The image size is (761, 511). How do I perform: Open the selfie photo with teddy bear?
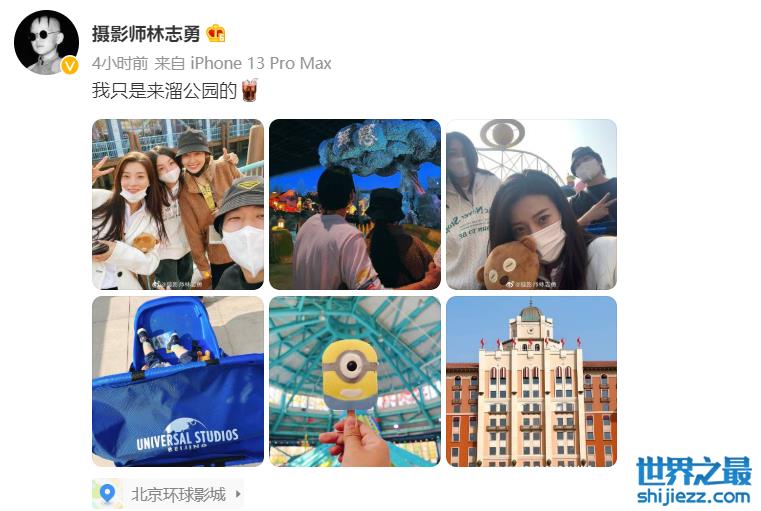coord(531,205)
